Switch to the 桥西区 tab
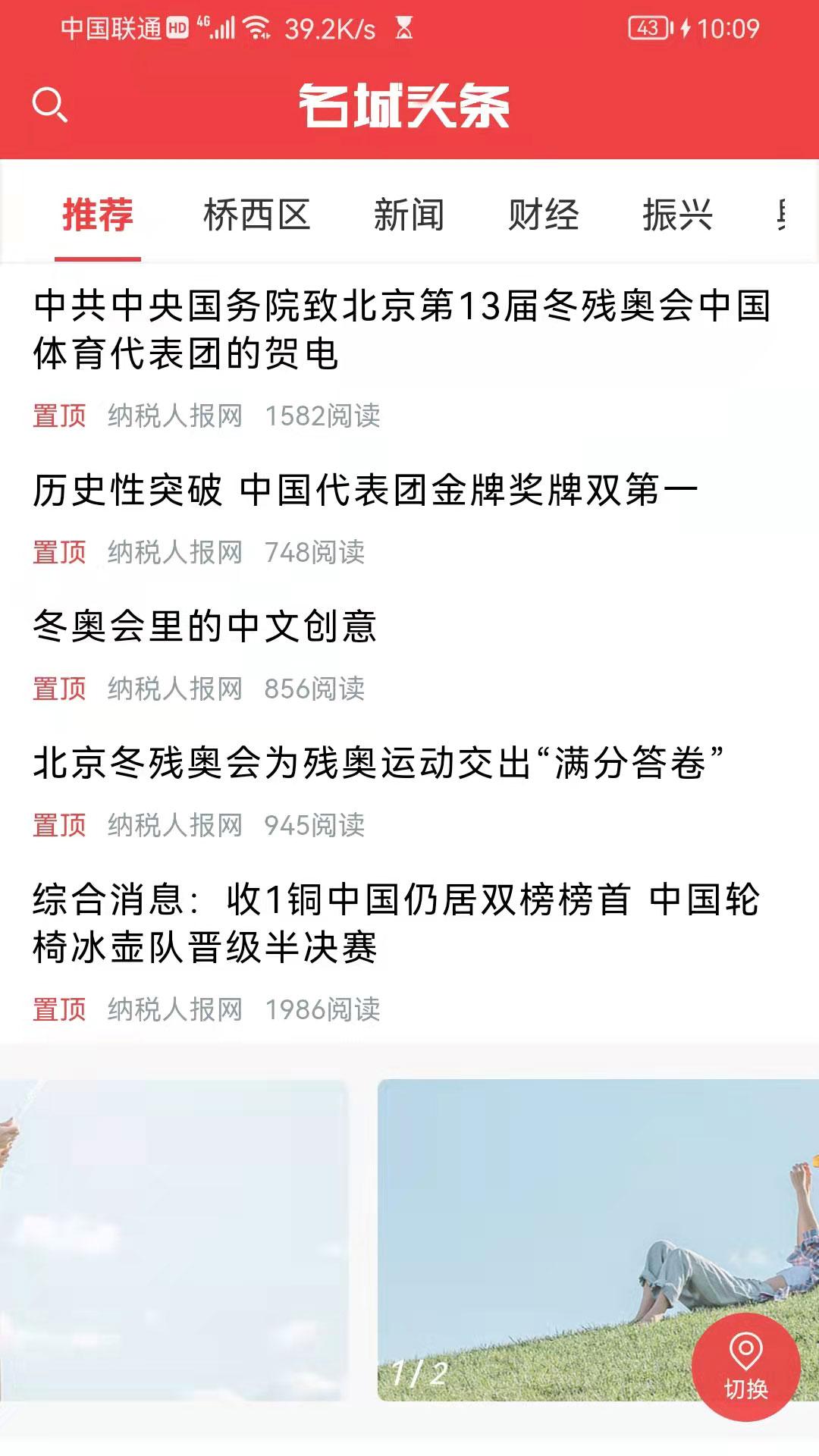This screenshot has width=819, height=1456. coord(256,215)
